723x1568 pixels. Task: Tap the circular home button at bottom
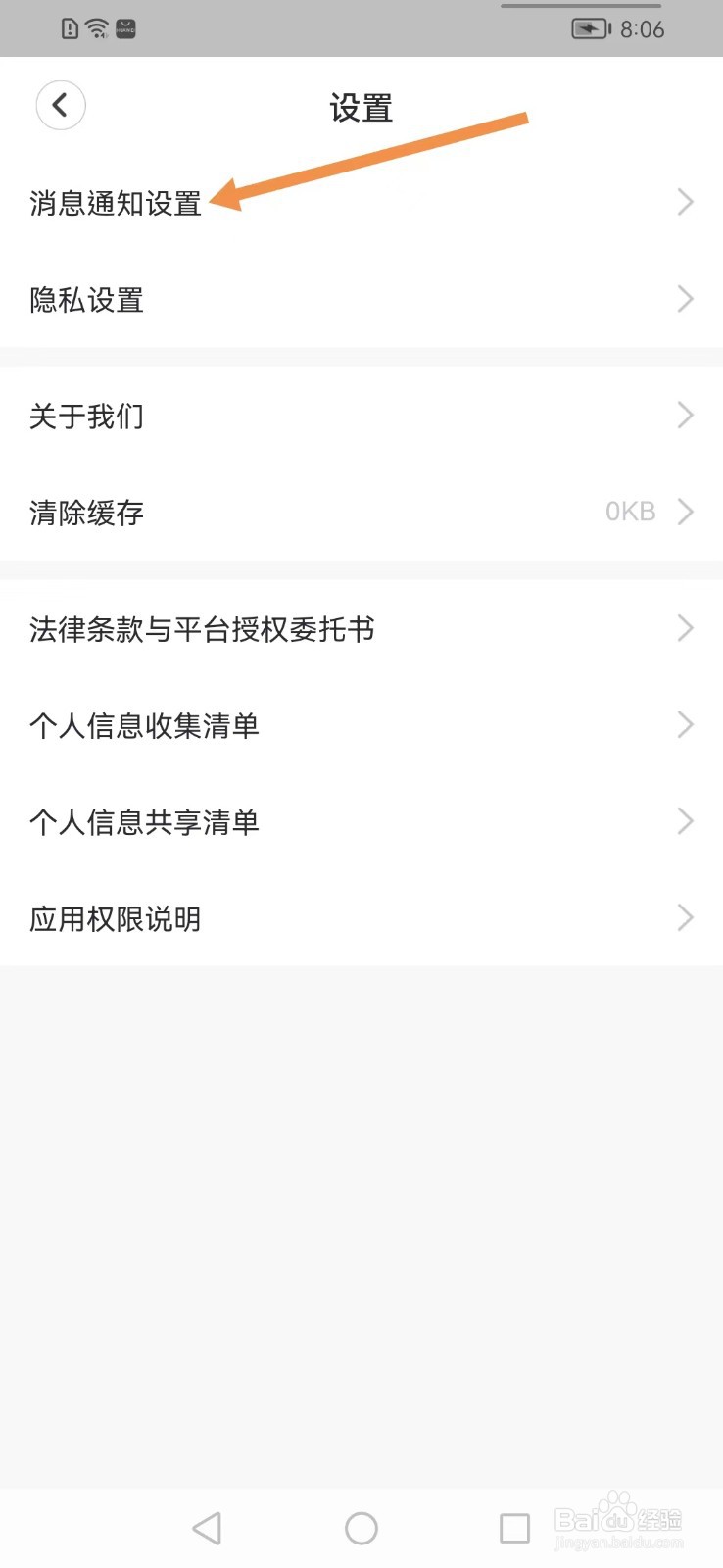(361, 1527)
